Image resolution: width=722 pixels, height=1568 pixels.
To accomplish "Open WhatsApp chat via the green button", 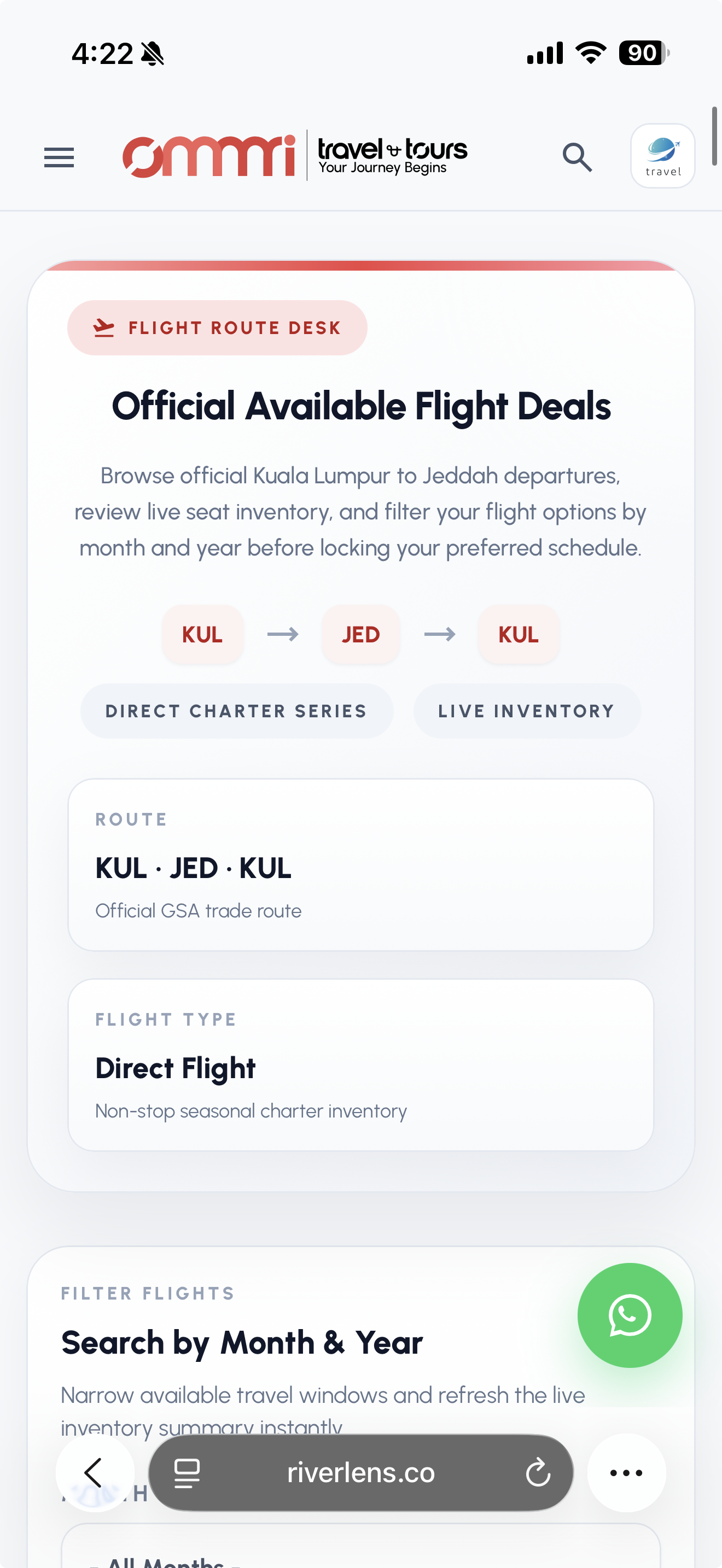I will [630, 1315].
